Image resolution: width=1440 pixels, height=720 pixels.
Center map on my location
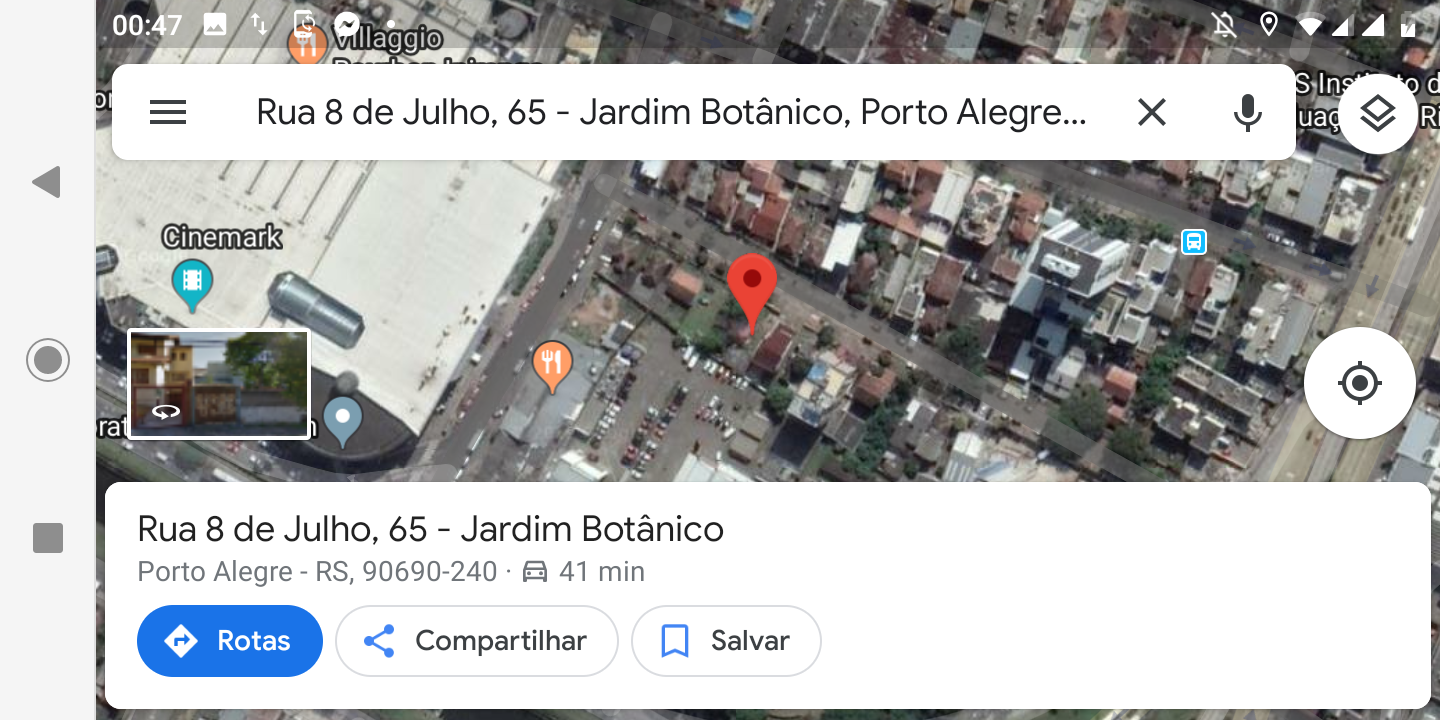coord(1359,383)
